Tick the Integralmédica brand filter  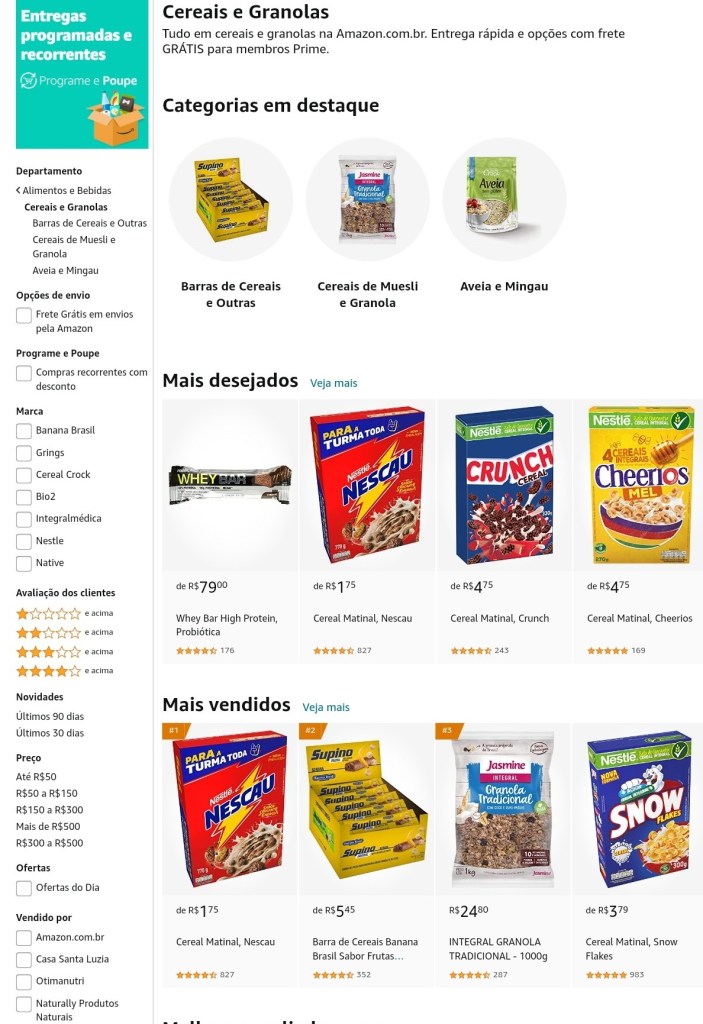coord(24,519)
